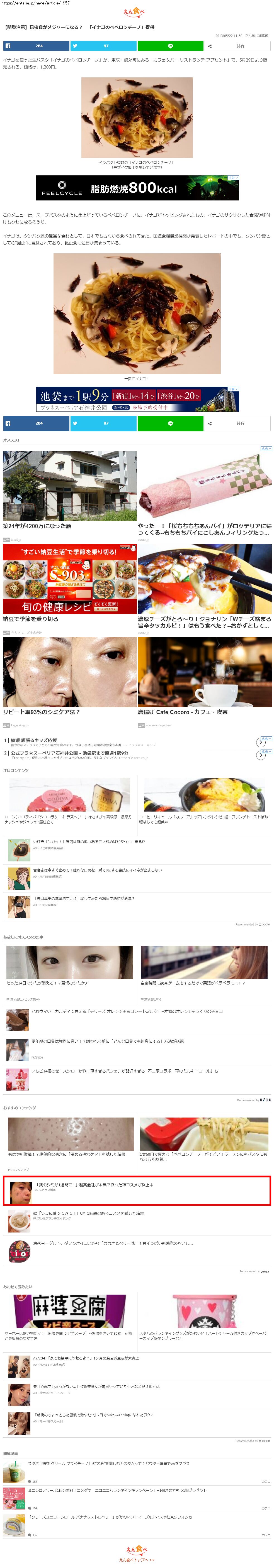Tweet this article using the top Twitter button

click(103, 46)
